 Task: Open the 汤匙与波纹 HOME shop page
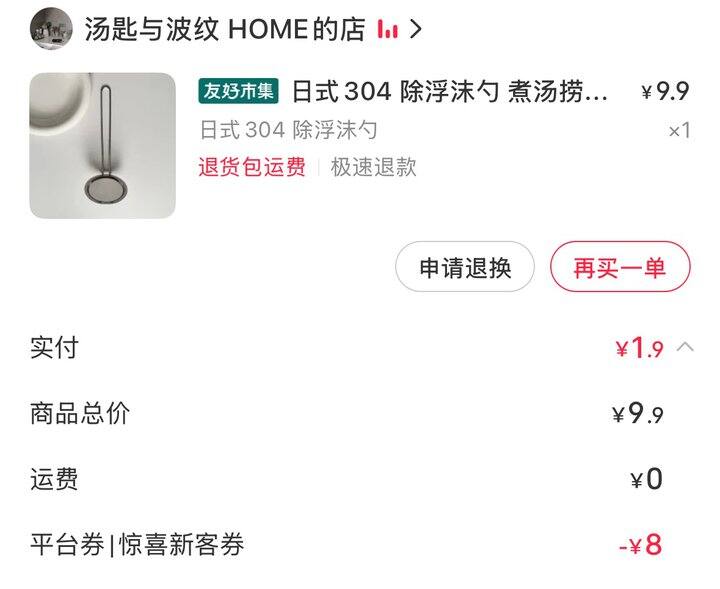point(225,29)
